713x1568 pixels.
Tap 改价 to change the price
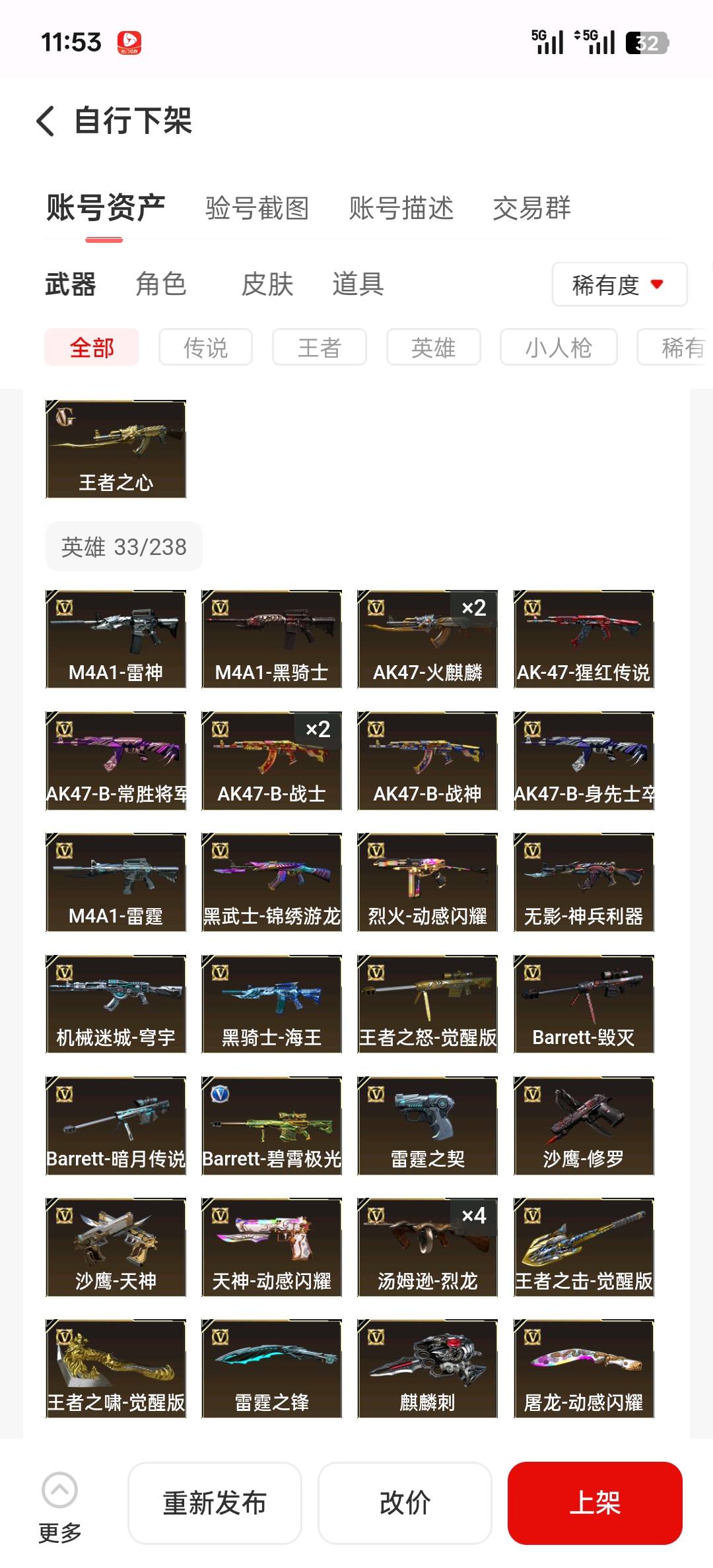click(x=405, y=1503)
